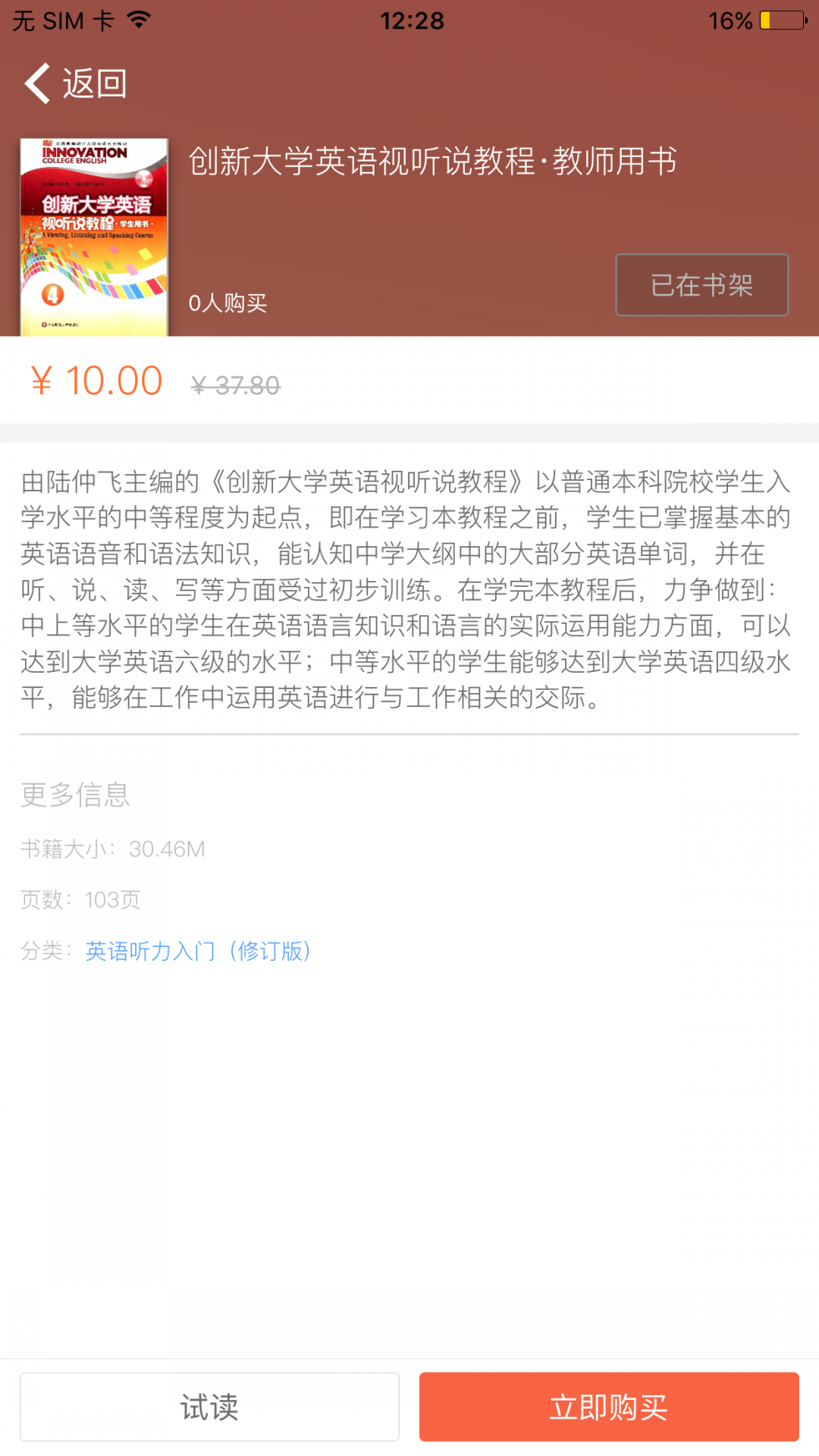The height and width of the screenshot is (1456, 819).
Task: Go back using the 返回 button
Action: pos(76,83)
